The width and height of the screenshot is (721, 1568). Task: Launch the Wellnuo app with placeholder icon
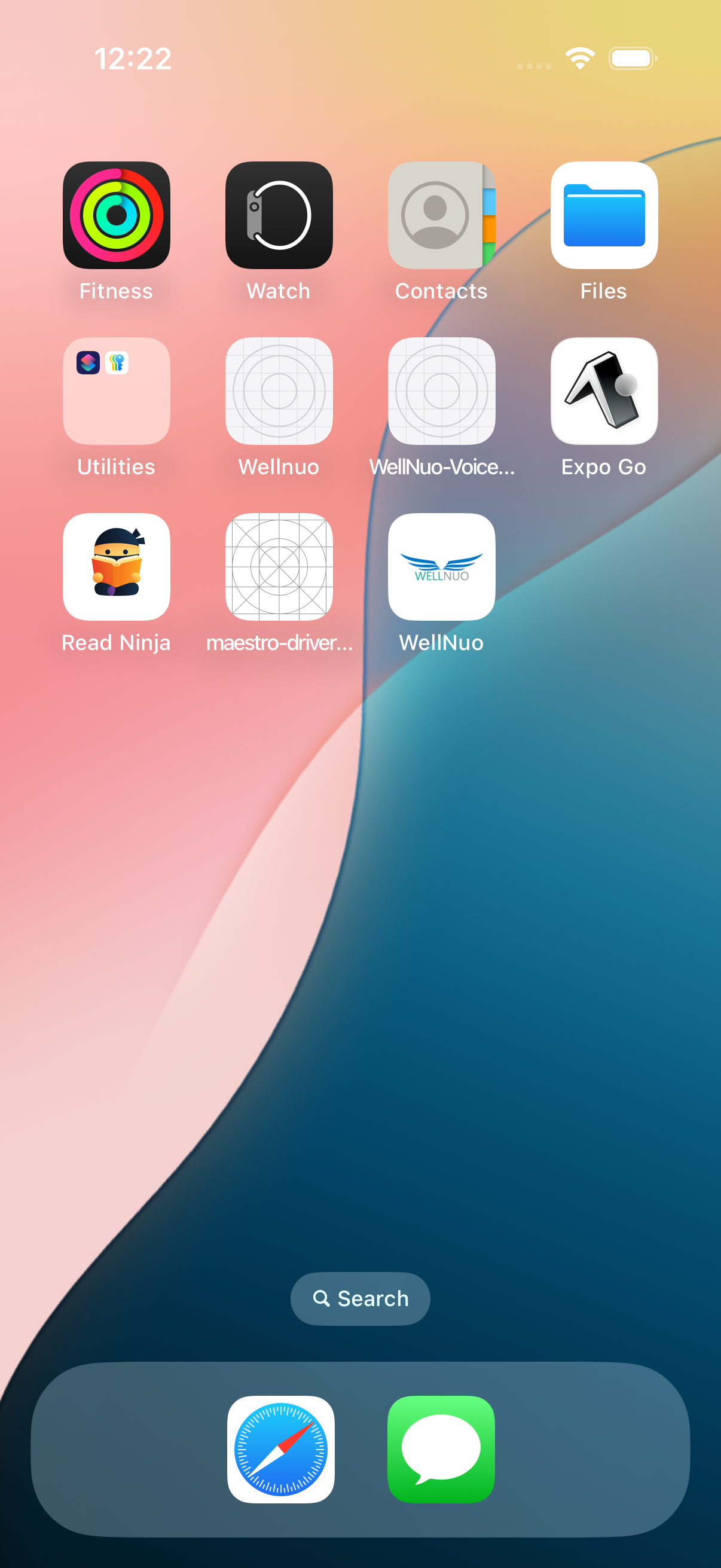[279, 391]
